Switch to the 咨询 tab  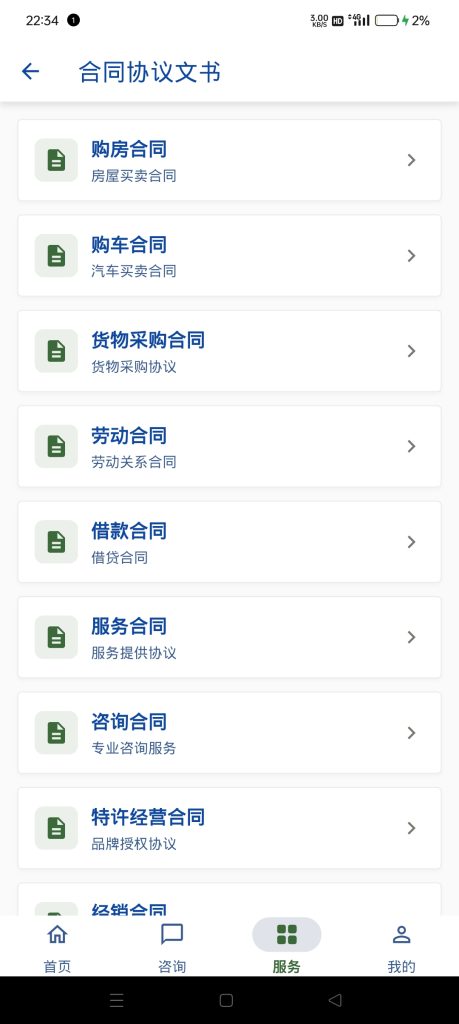(172, 947)
